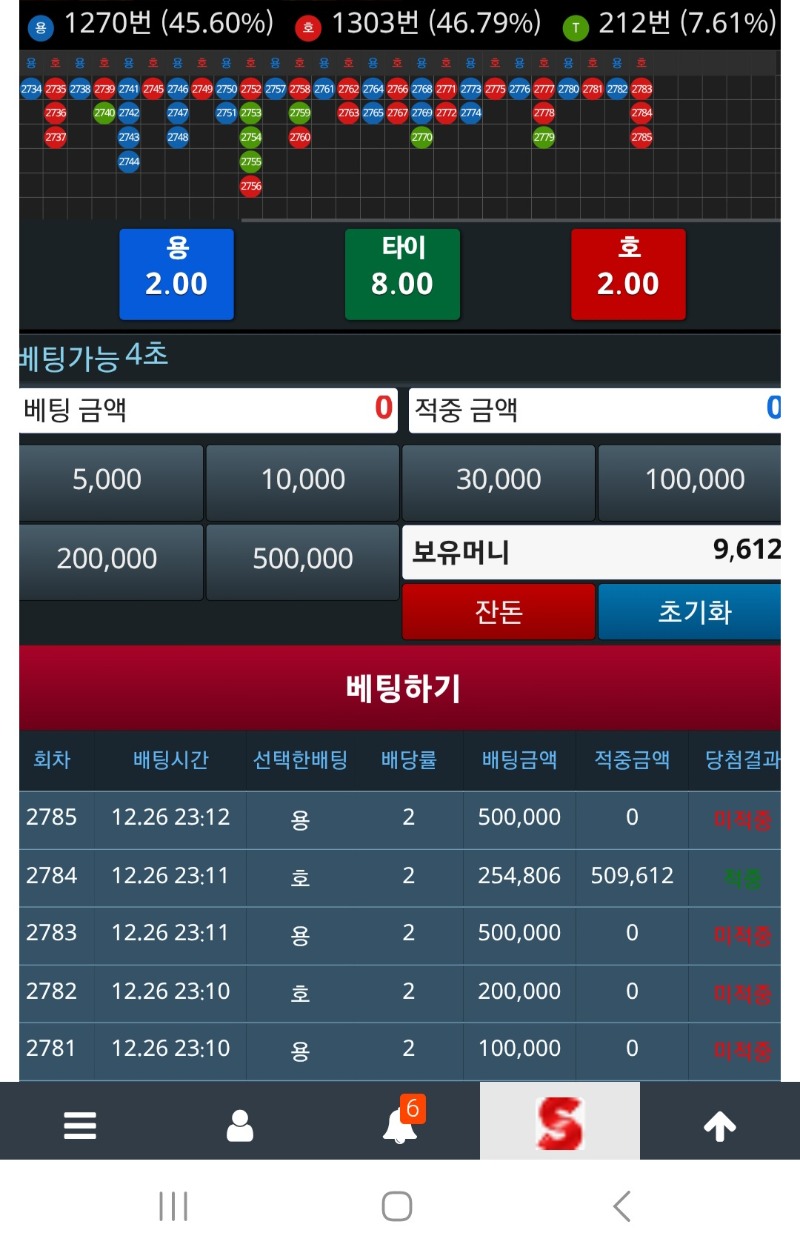Select the red 호 2.00 bet option
Image resolution: width=800 pixels, height=1253 pixels.
pyautogui.click(x=628, y=274)
